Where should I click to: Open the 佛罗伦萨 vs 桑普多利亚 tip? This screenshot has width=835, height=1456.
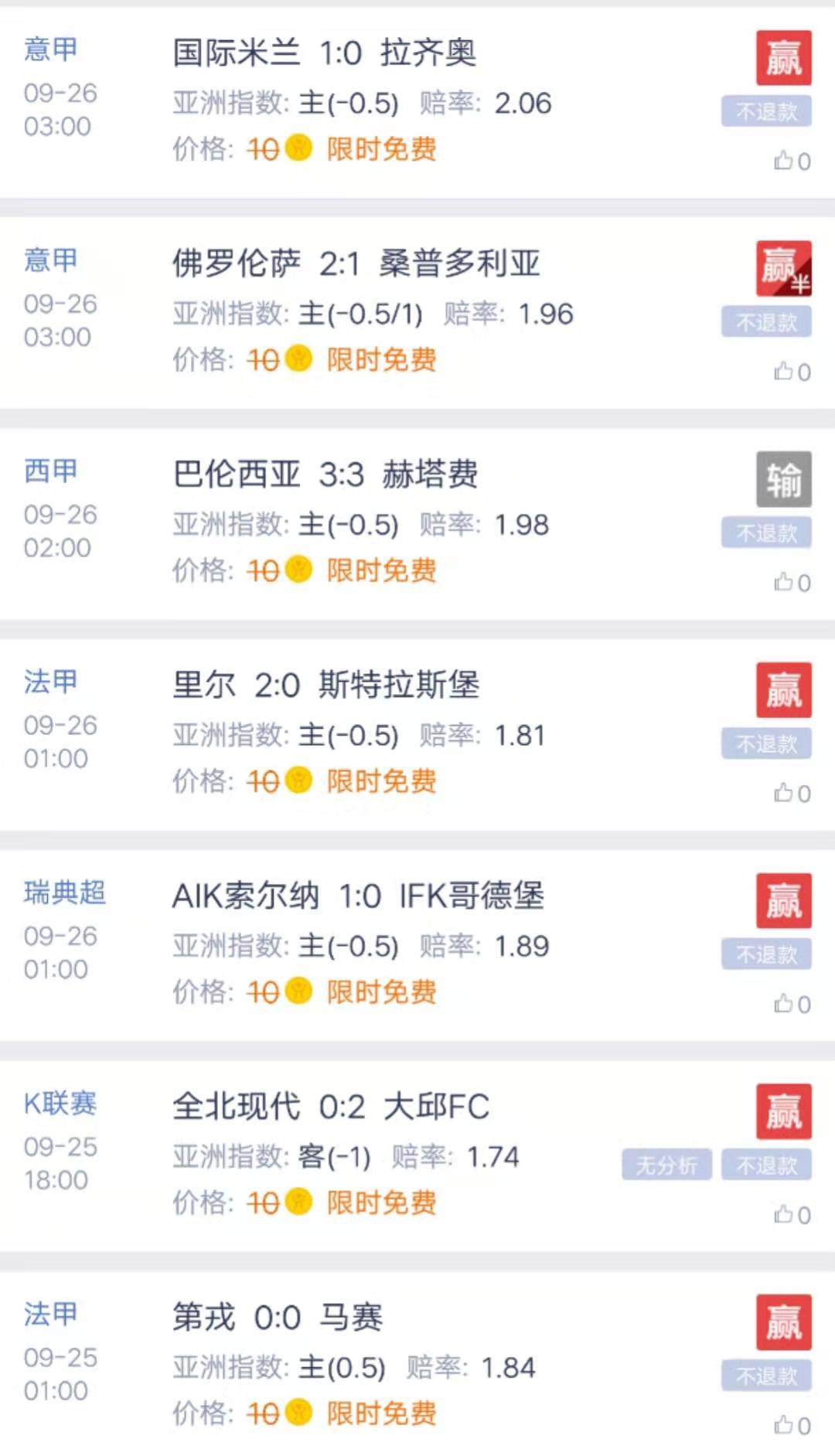pos(356,264)
